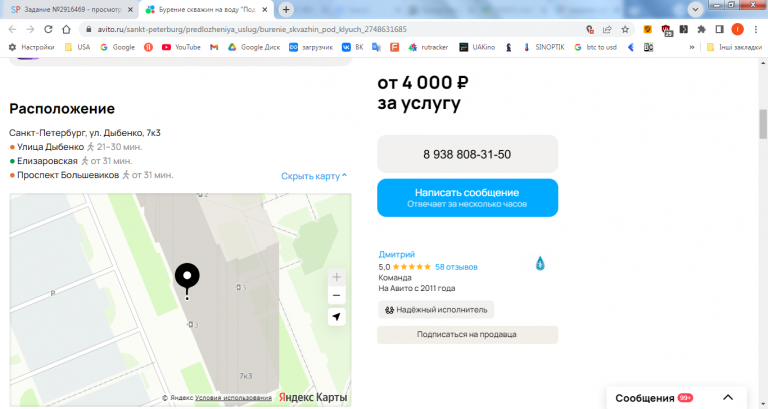
Task: View the 58 отзывов reviews
Action: tap(456, 267)
